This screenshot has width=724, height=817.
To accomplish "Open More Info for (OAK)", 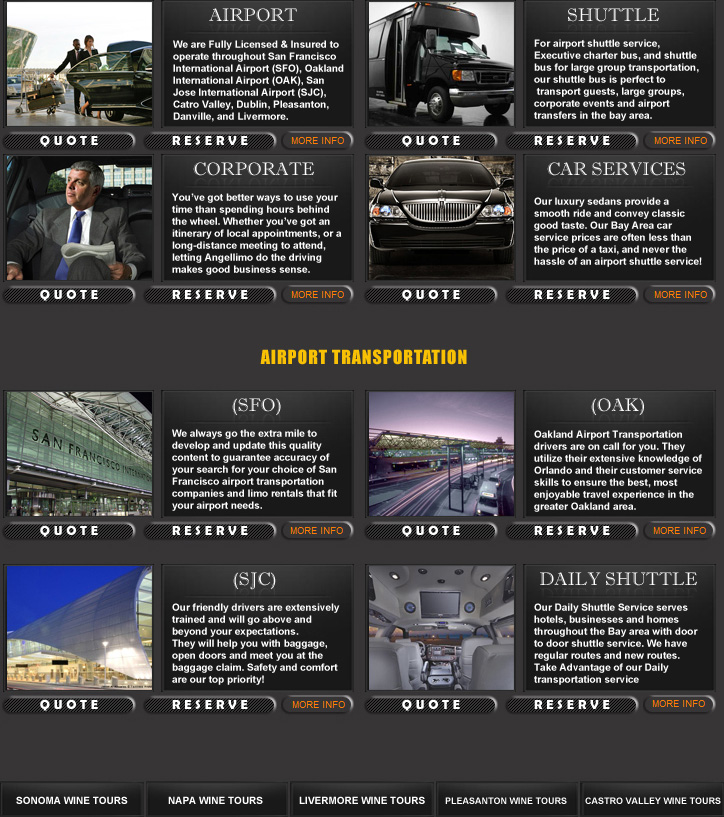I will [x=680, y=531].
